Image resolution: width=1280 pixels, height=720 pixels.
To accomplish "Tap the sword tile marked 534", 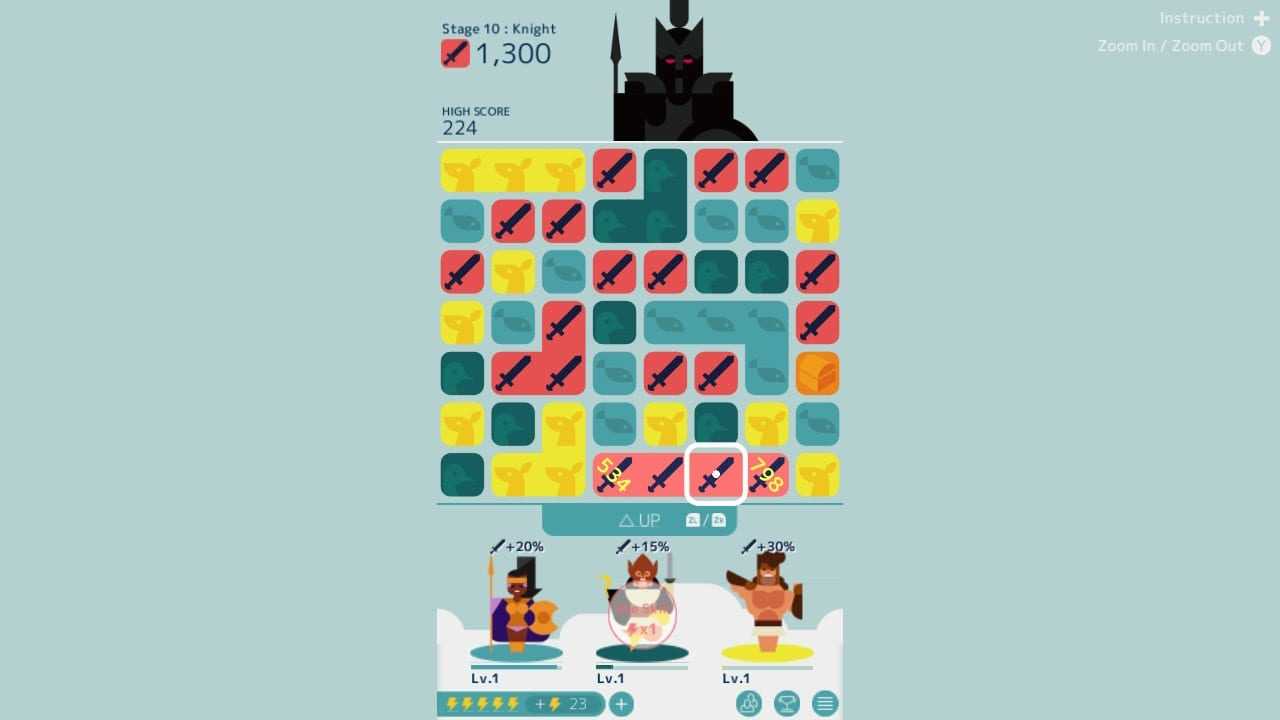I will tap(614, 475).
